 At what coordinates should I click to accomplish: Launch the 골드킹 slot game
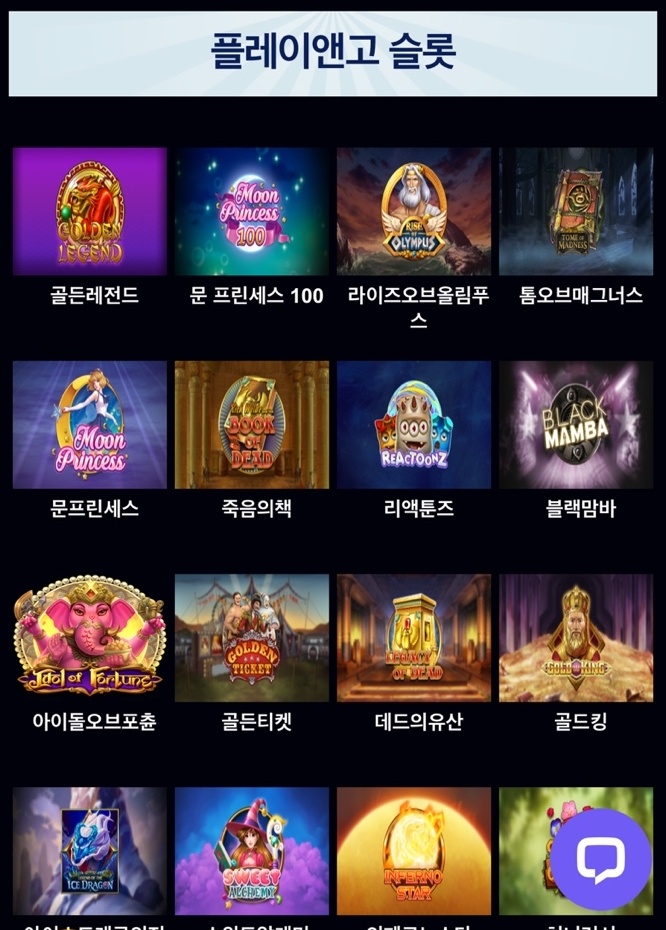click(x=576, y=638)
